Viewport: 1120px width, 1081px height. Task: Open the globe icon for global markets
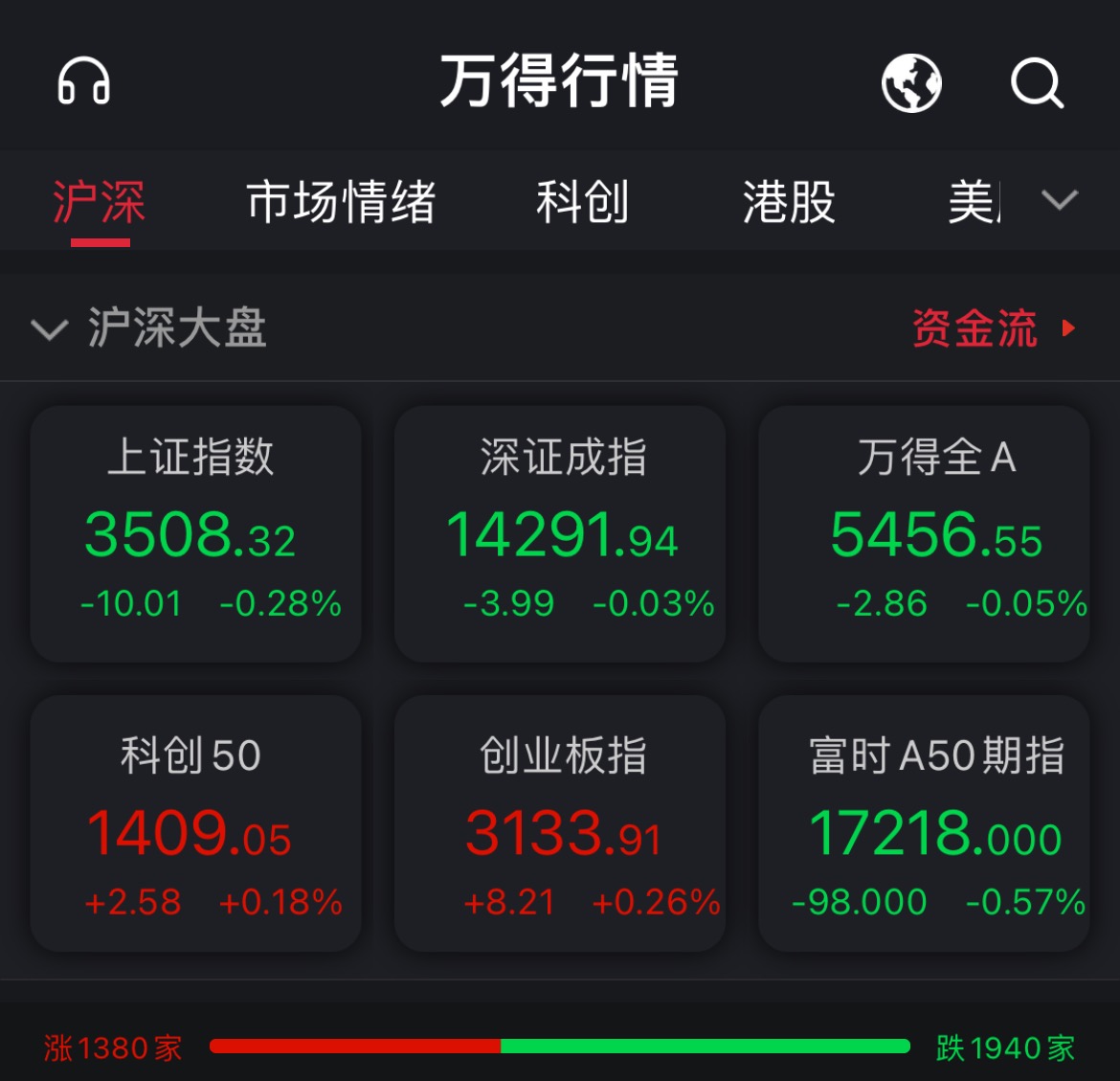tap(910, 82)
